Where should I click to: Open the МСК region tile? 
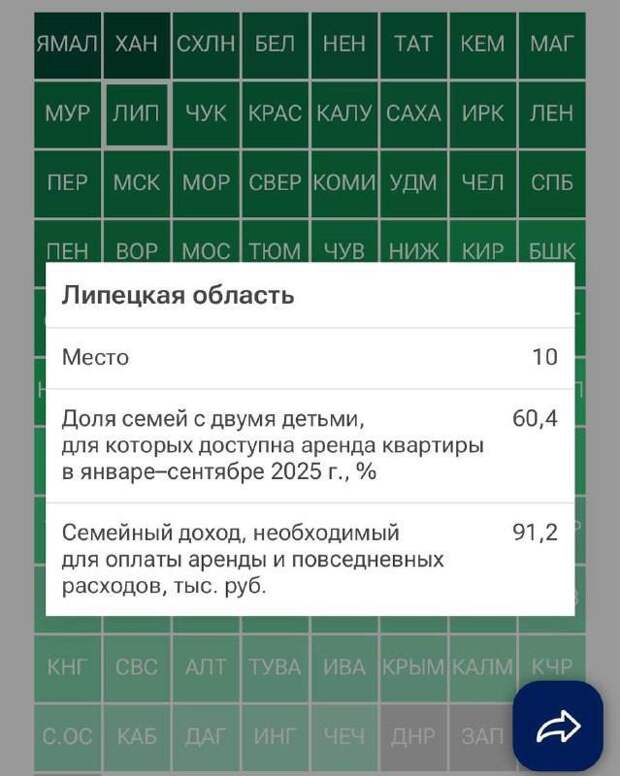tap(136, 184)
